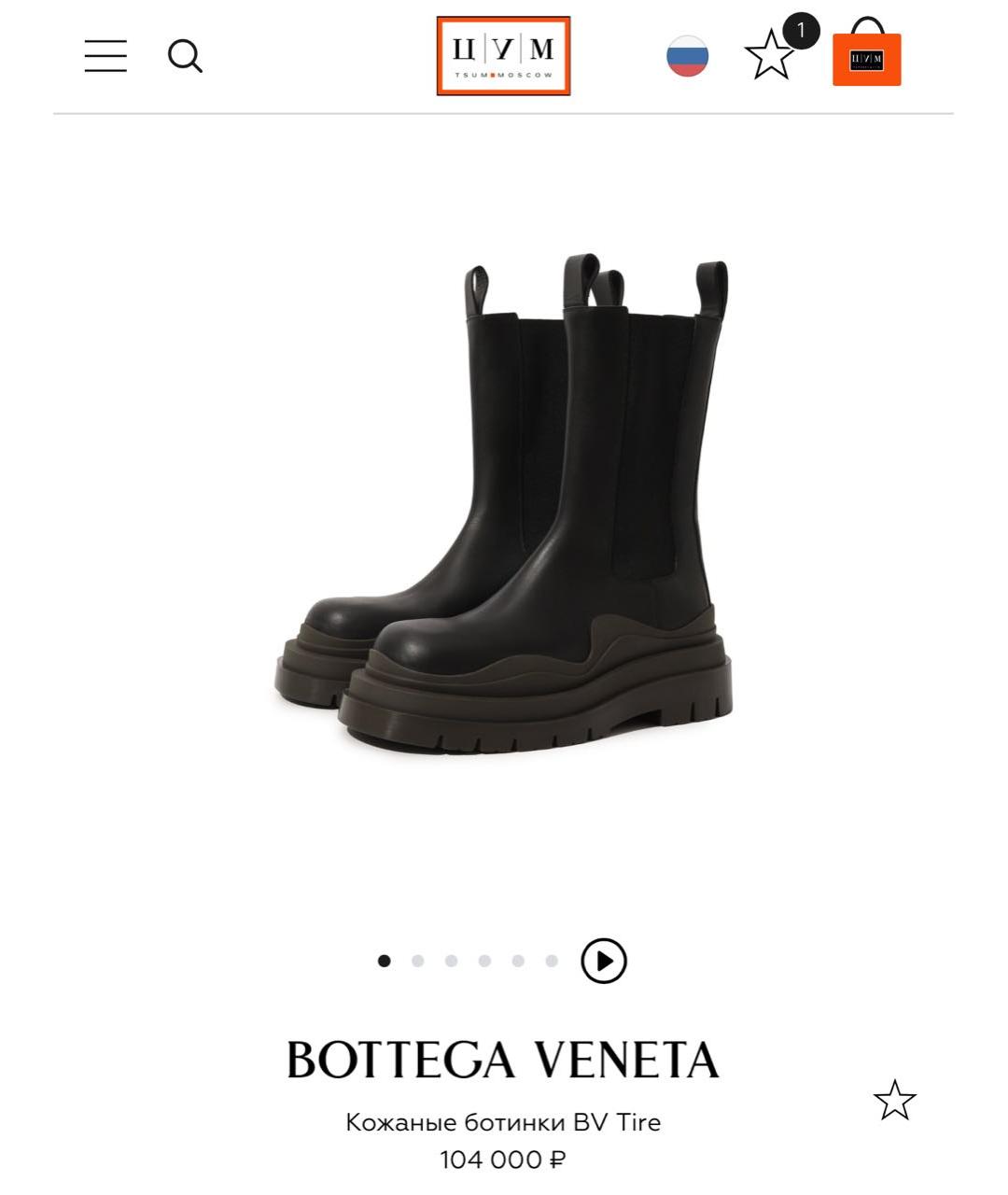This screenshot has height=1195, width=1008.
Task: Jump to the last photo dot
Action: click(552, 961)
